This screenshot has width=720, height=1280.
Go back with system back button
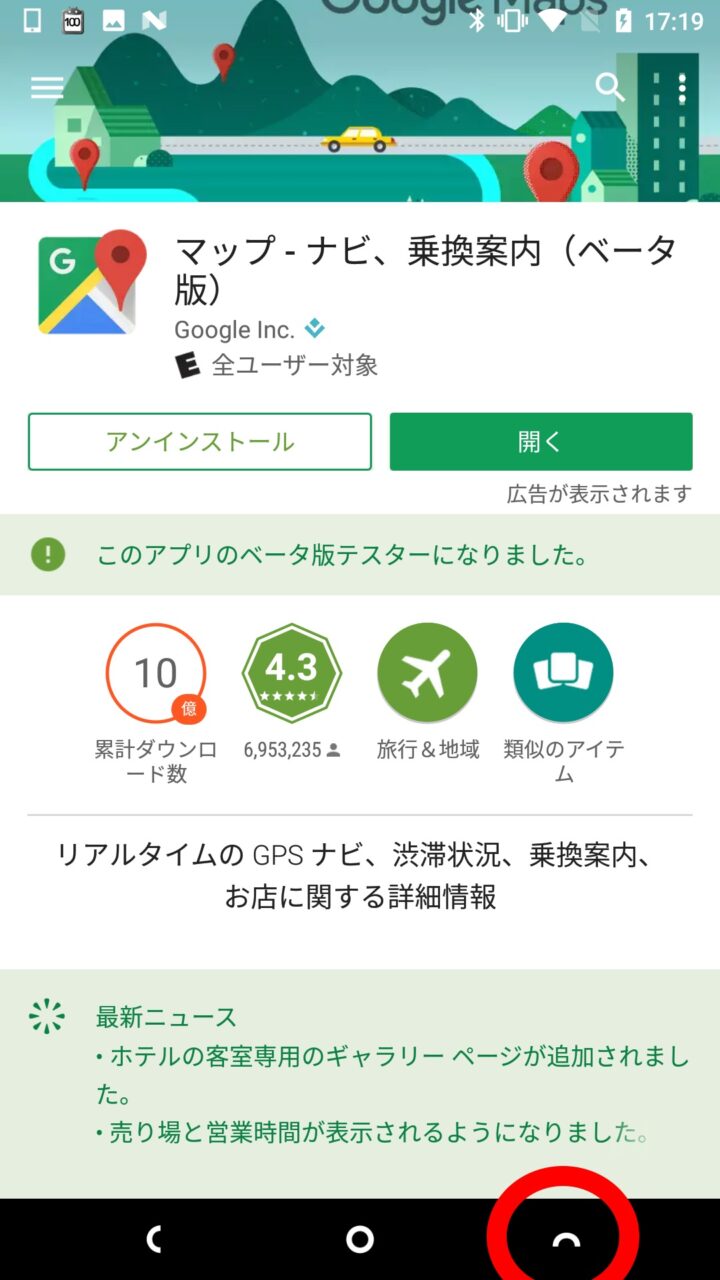coord(153,1240)
